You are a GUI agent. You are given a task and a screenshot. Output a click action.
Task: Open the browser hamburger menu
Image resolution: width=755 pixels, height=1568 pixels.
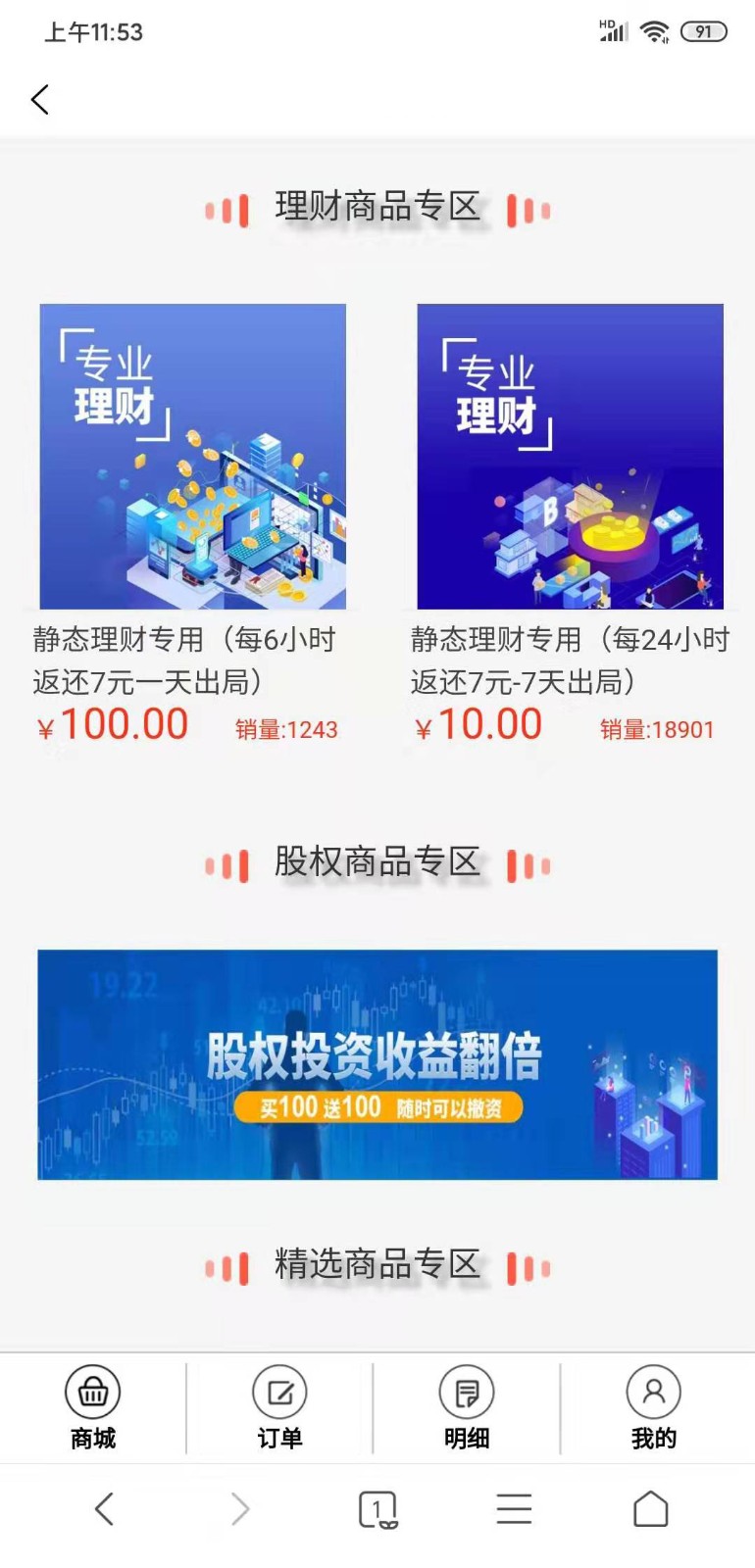514,1509
